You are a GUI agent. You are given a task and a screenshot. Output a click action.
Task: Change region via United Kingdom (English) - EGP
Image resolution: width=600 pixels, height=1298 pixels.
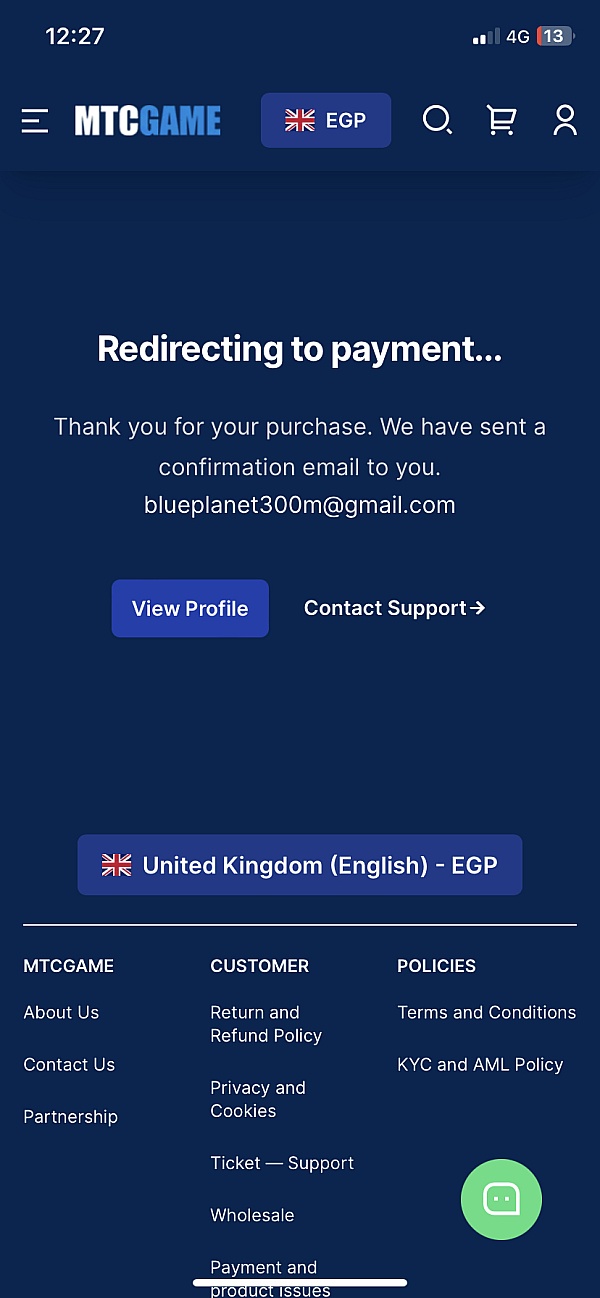(300, 865)
